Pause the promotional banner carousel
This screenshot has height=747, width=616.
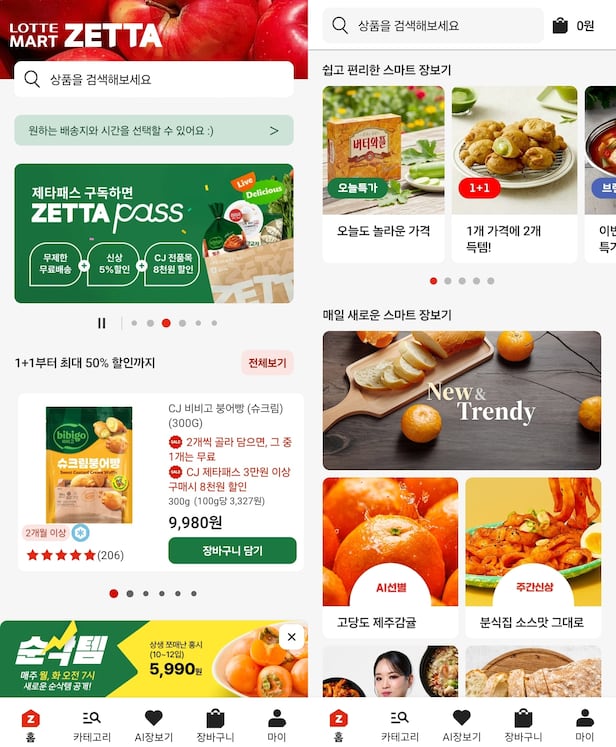(x=101, y=323)
